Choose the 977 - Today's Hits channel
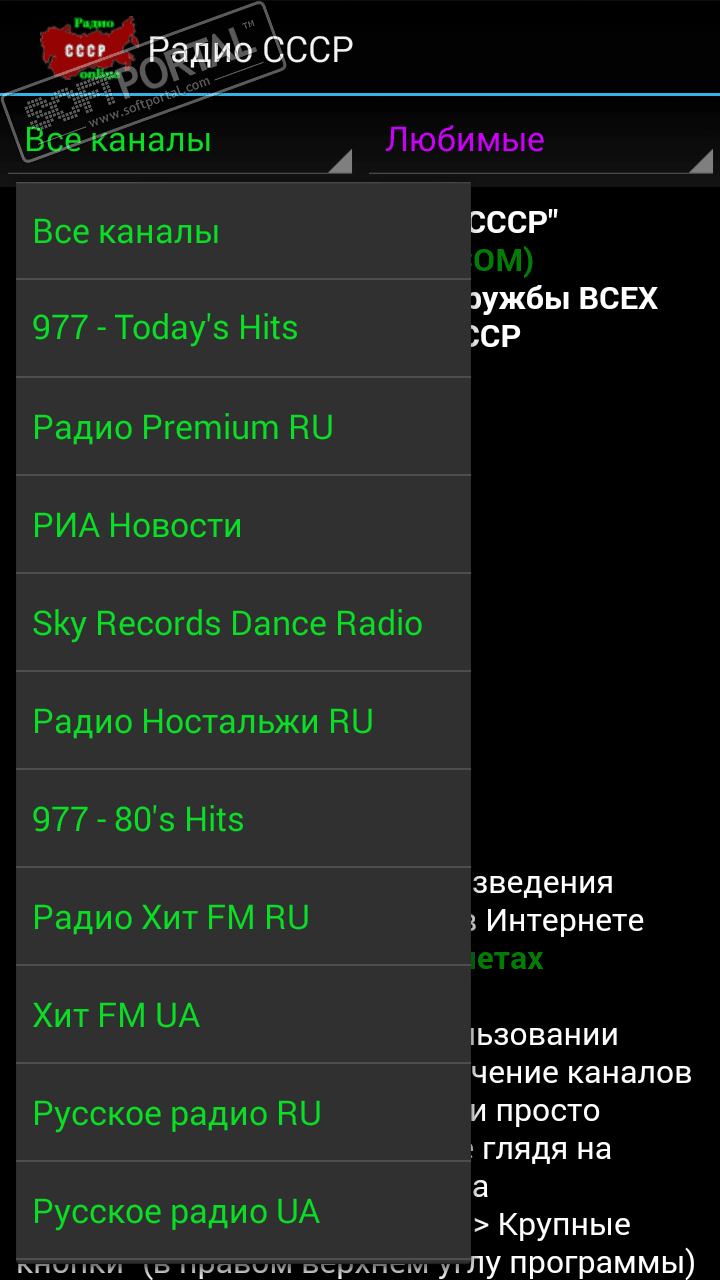 243,328
